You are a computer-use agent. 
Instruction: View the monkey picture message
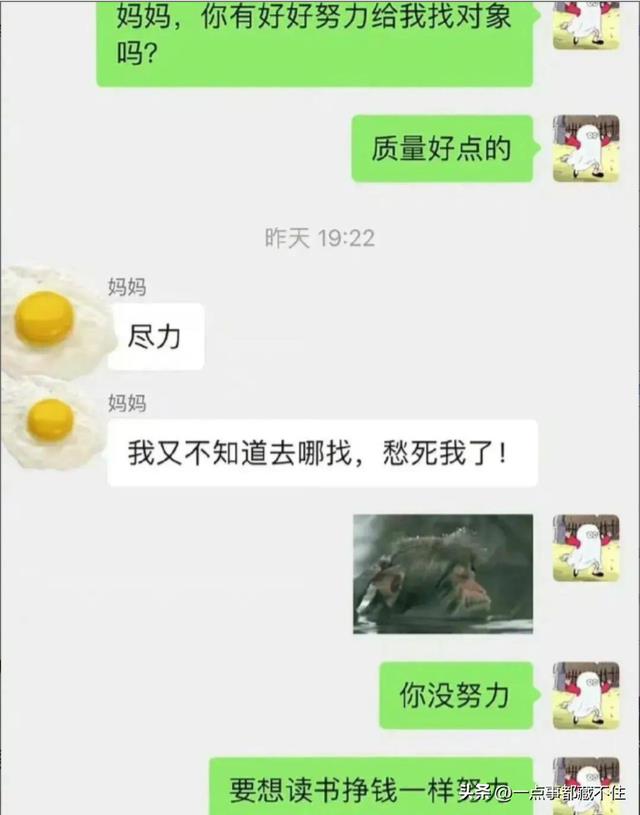[443, 574]
